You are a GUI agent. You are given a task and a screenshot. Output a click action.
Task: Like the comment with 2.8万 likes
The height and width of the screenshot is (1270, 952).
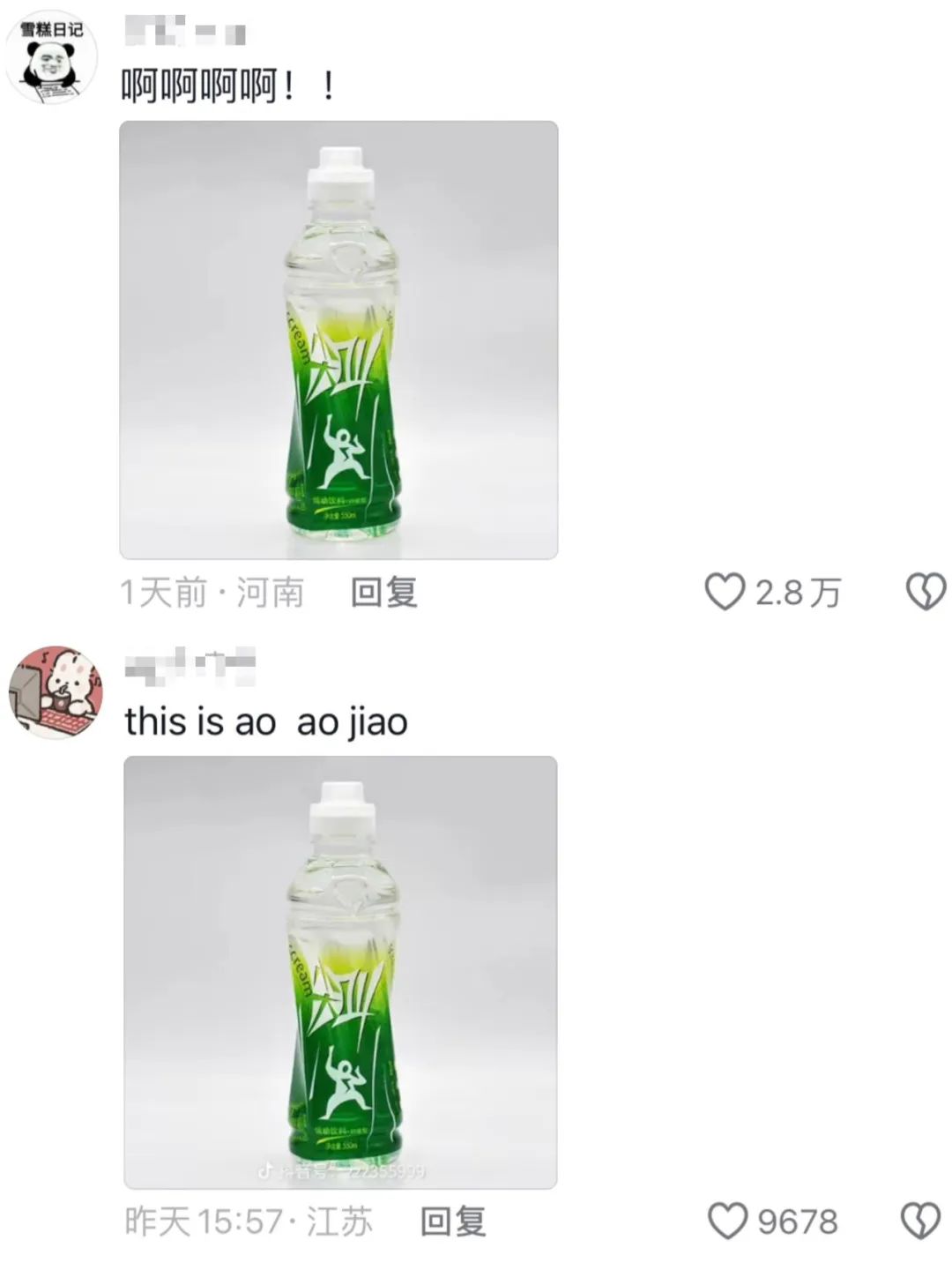[725, 592]
